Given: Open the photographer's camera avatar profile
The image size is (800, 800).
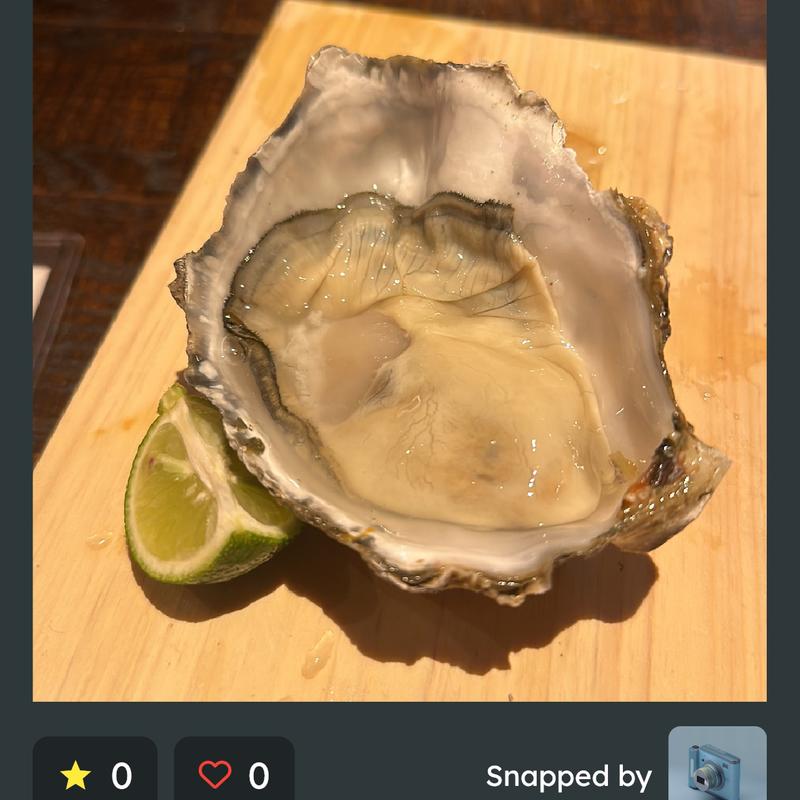Looking at the screenshot, I should click(716, 768).
